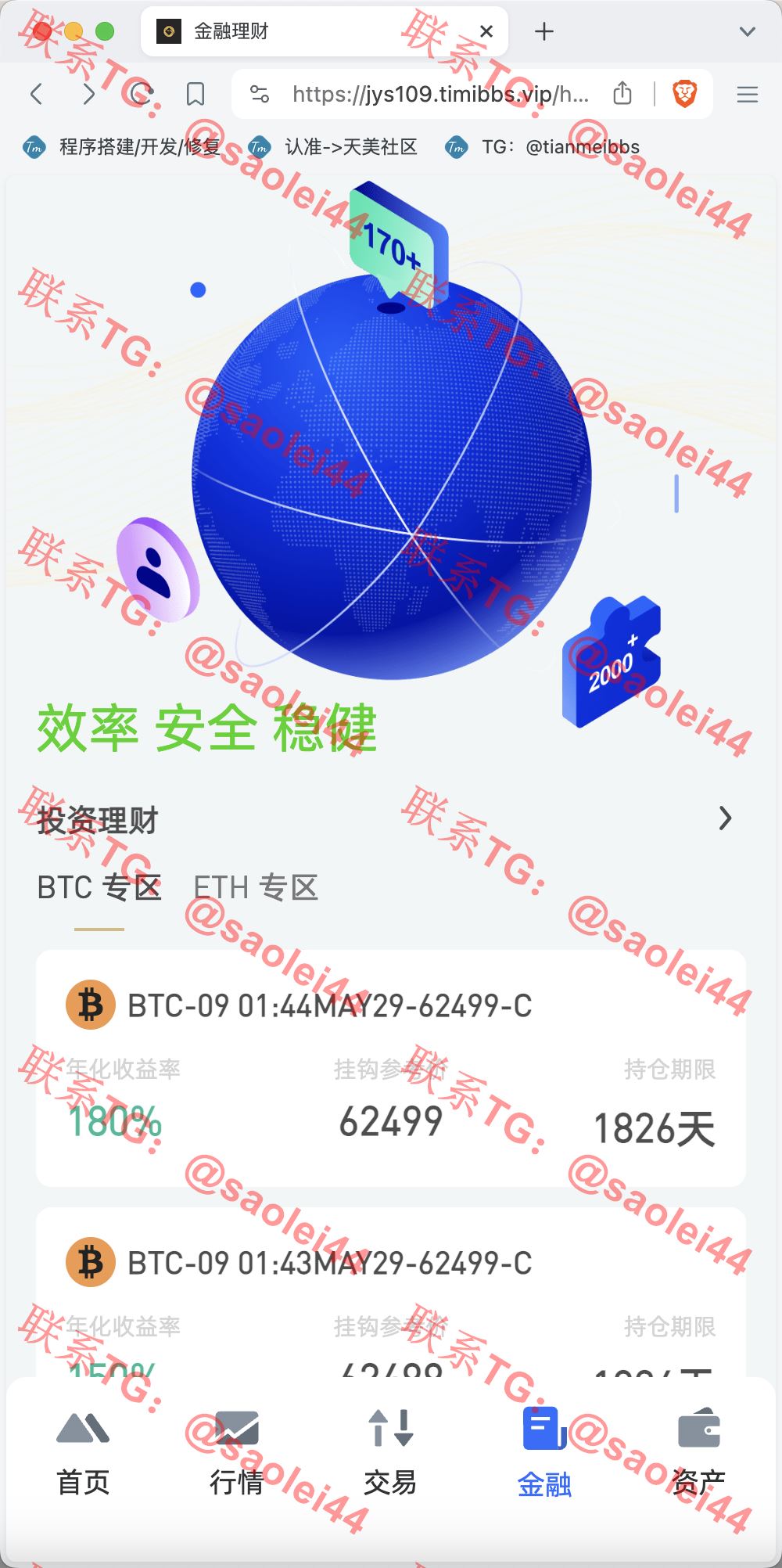
Task: Bookmark this page
Action: [x=195, y=95]
